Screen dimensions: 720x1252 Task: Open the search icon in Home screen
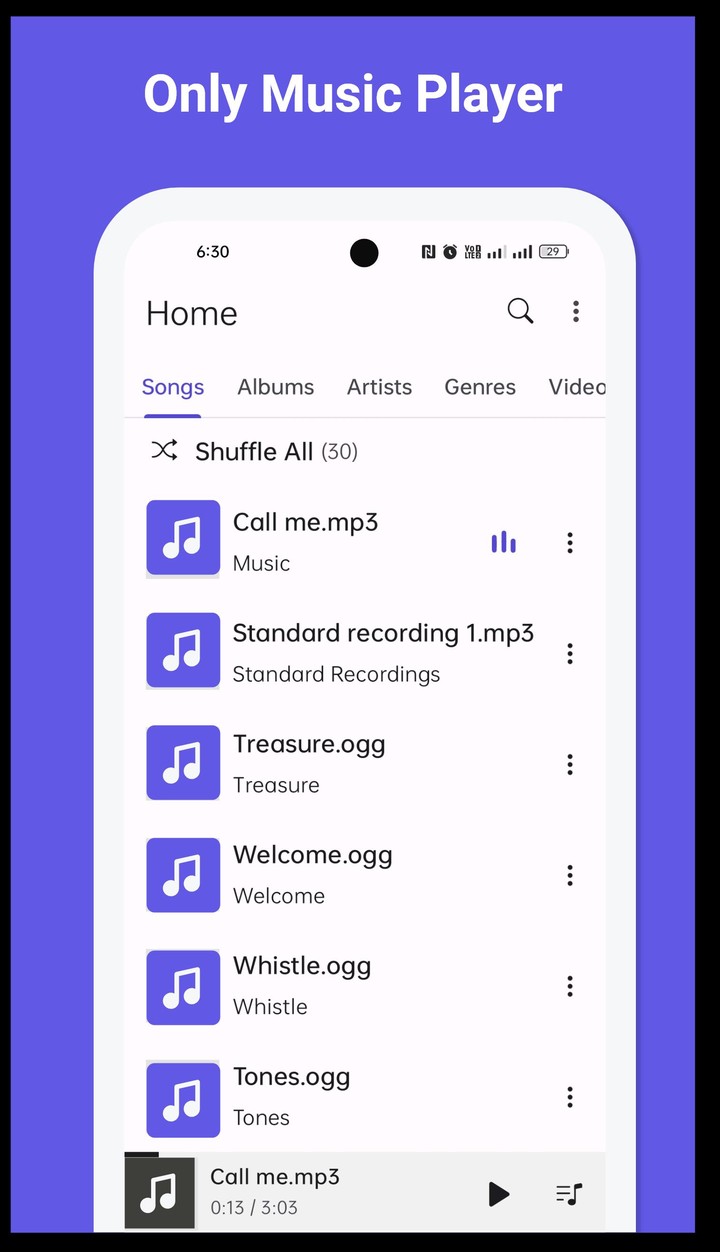point(520,312)
